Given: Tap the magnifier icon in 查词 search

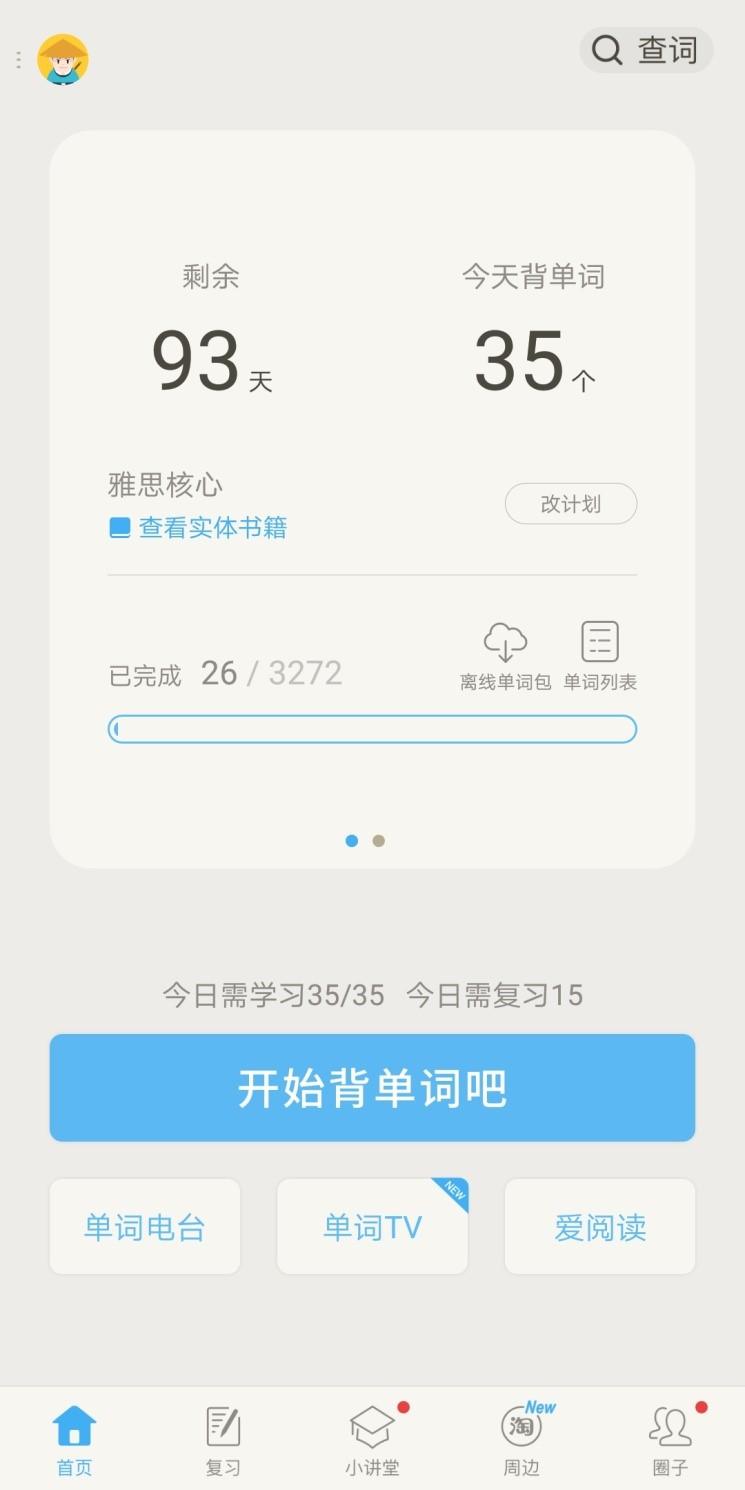Looking at the screenshot, I should click(606, 49).
